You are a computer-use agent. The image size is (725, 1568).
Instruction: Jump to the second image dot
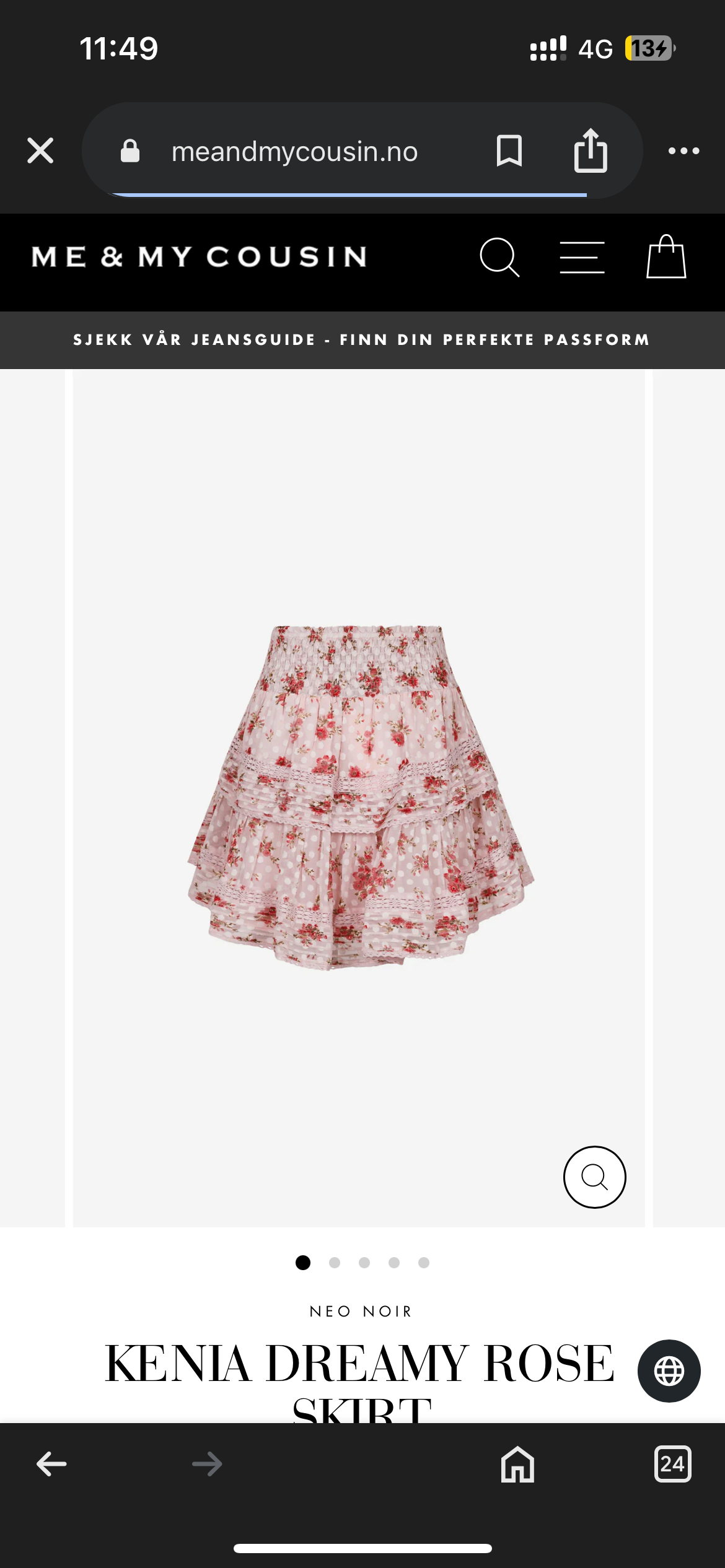point(335,1263)
